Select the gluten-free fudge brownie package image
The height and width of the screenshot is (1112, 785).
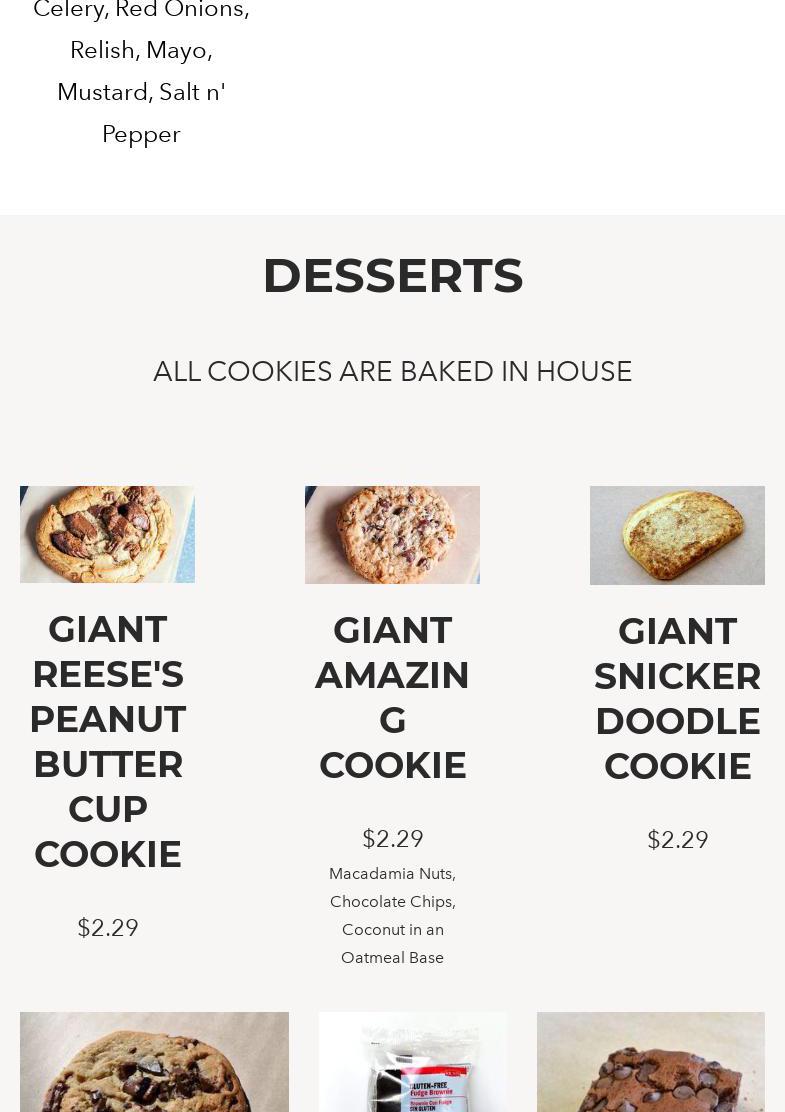click(x=412, y=1064)
